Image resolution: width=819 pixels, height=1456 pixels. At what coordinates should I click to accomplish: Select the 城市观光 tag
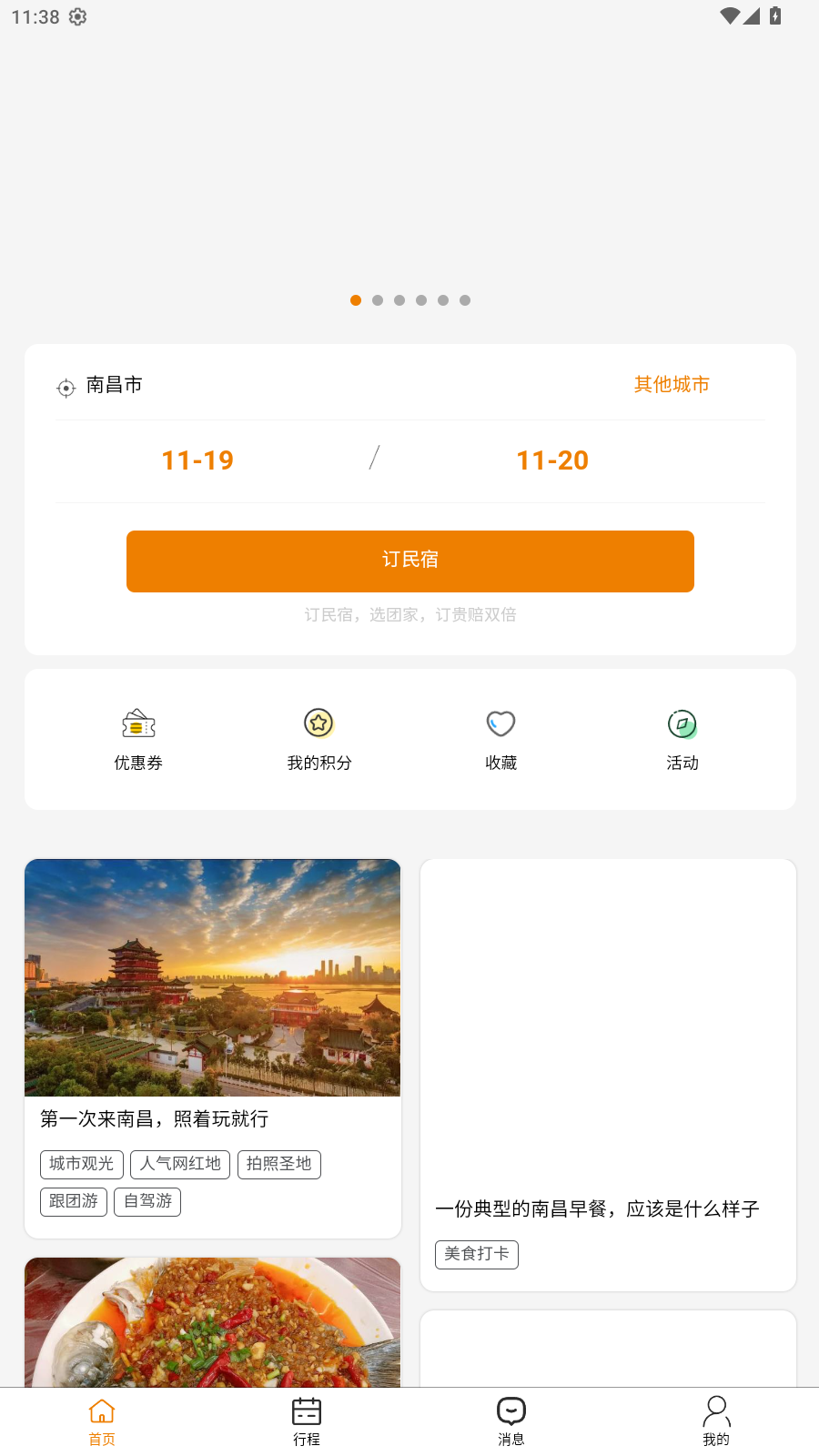click(81, 1164)
